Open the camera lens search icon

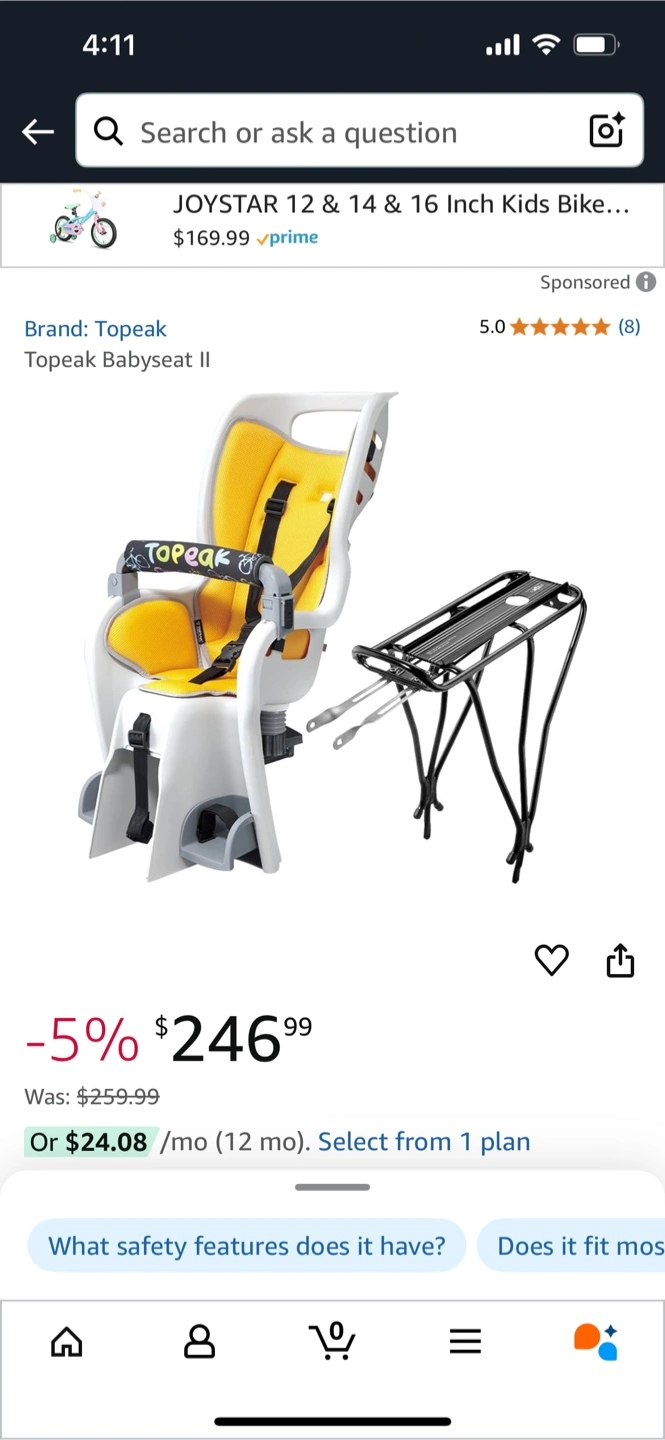[x=606, y=131]
